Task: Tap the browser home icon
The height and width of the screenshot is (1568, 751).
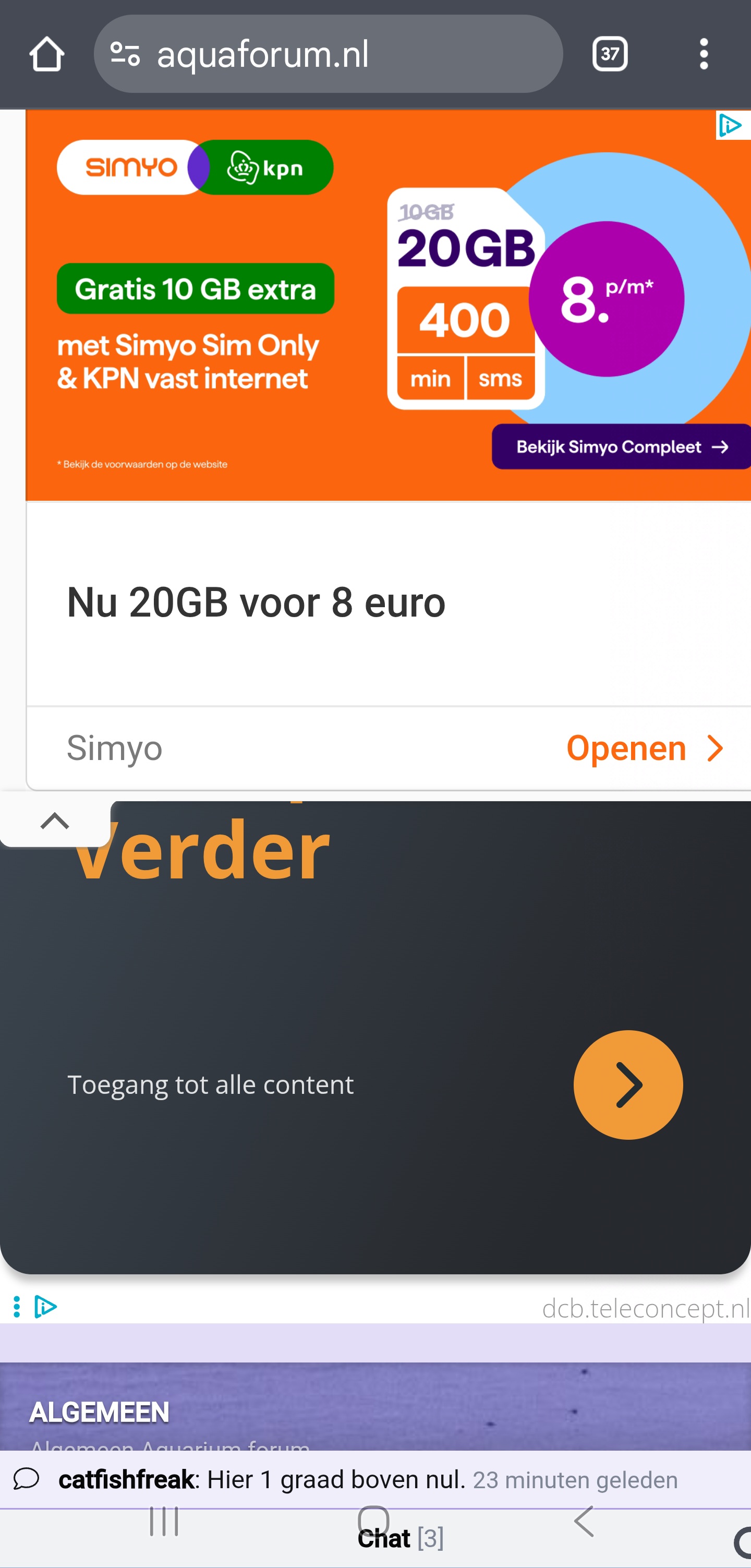Action: 47,54
